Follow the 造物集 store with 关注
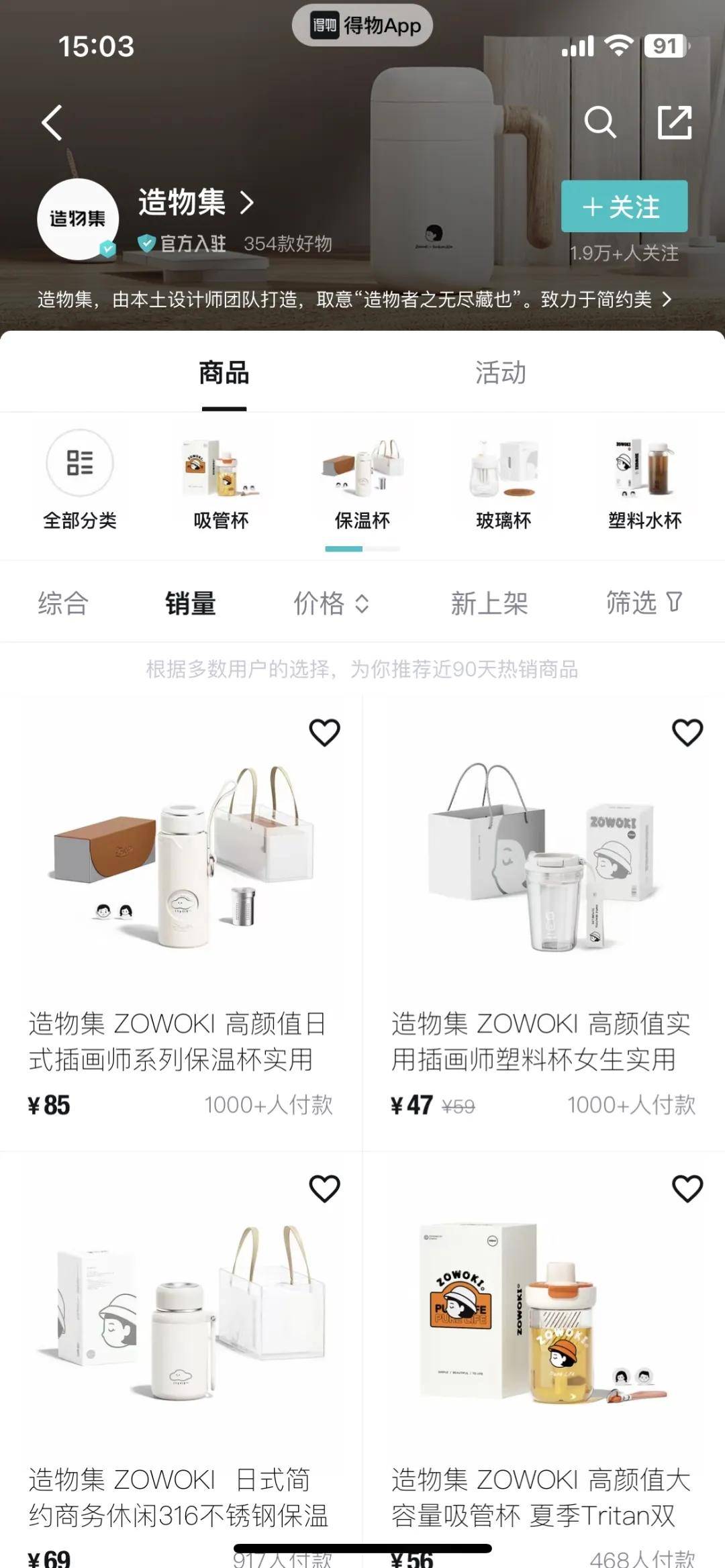725x1568 pixels. point(624,207)
